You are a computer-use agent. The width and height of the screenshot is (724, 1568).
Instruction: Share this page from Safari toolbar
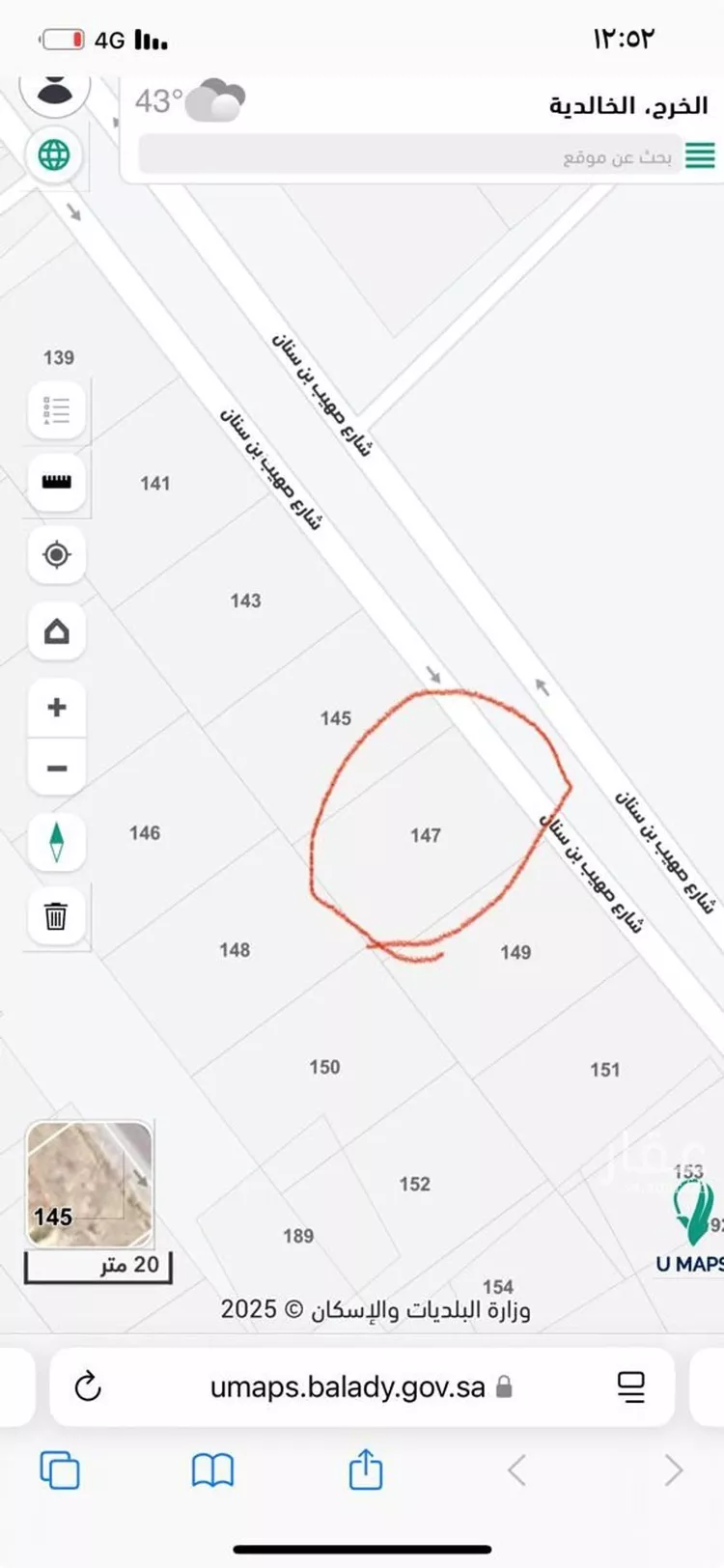365,1469
